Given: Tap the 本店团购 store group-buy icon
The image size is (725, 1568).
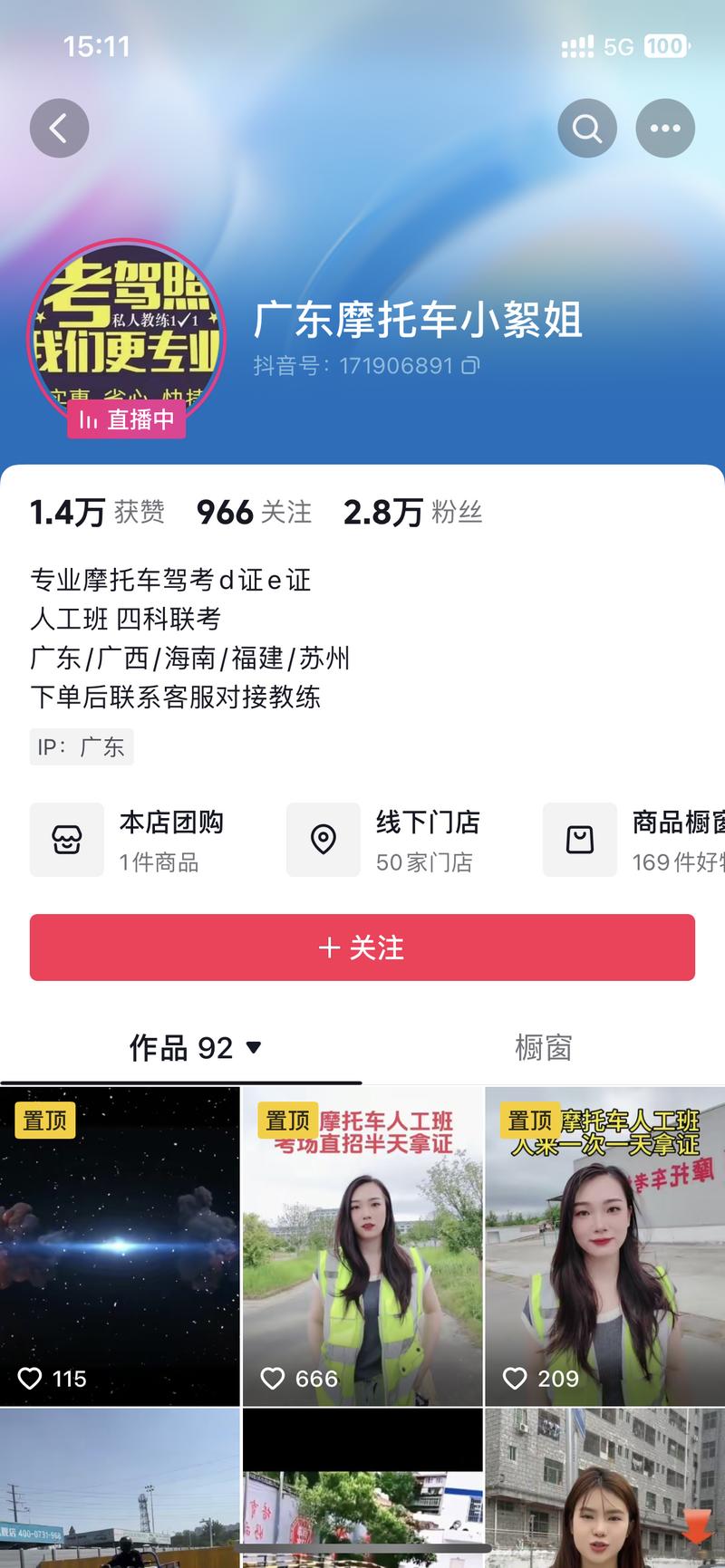Looking at the screenshot, I should click(67, 840).
